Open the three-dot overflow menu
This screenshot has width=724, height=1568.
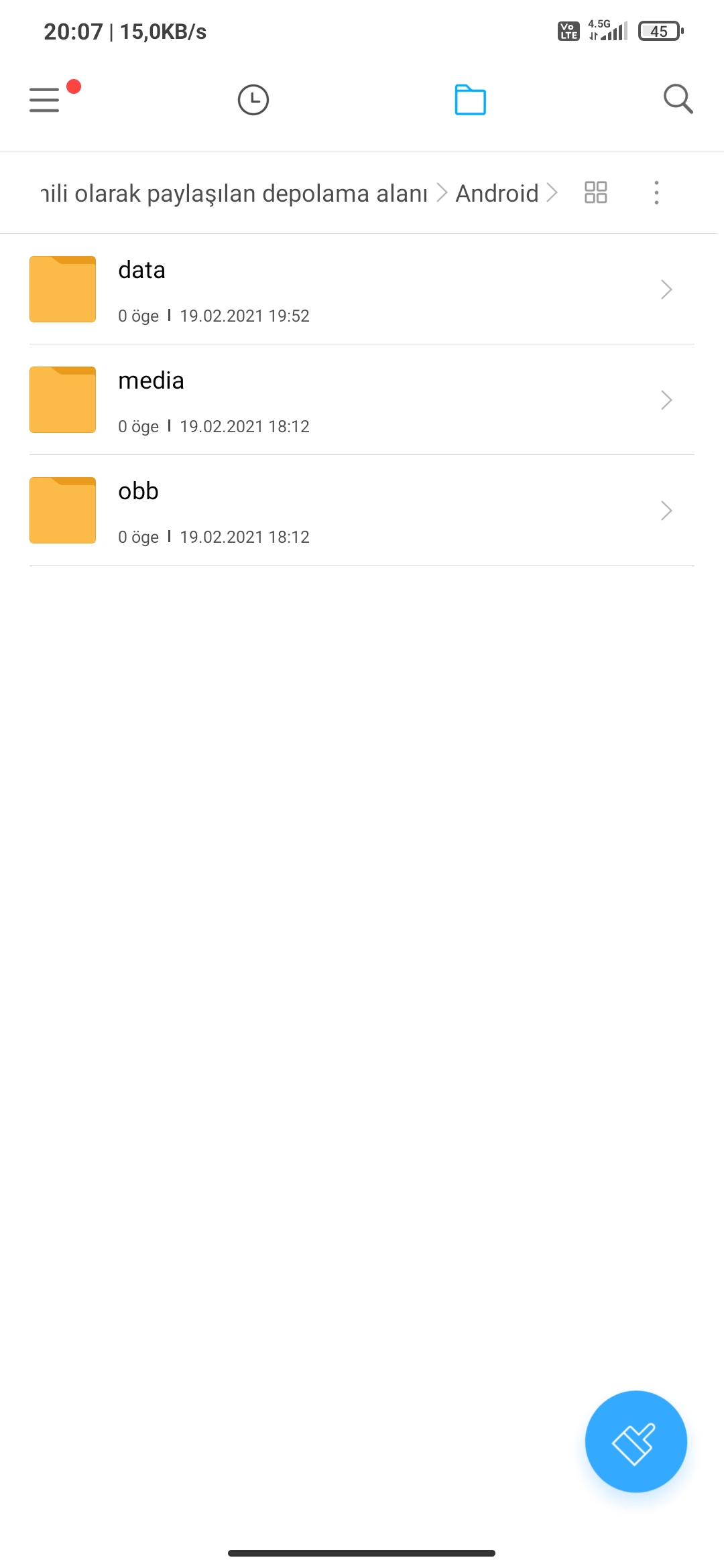pyautogui.click(x=656, y=193)
